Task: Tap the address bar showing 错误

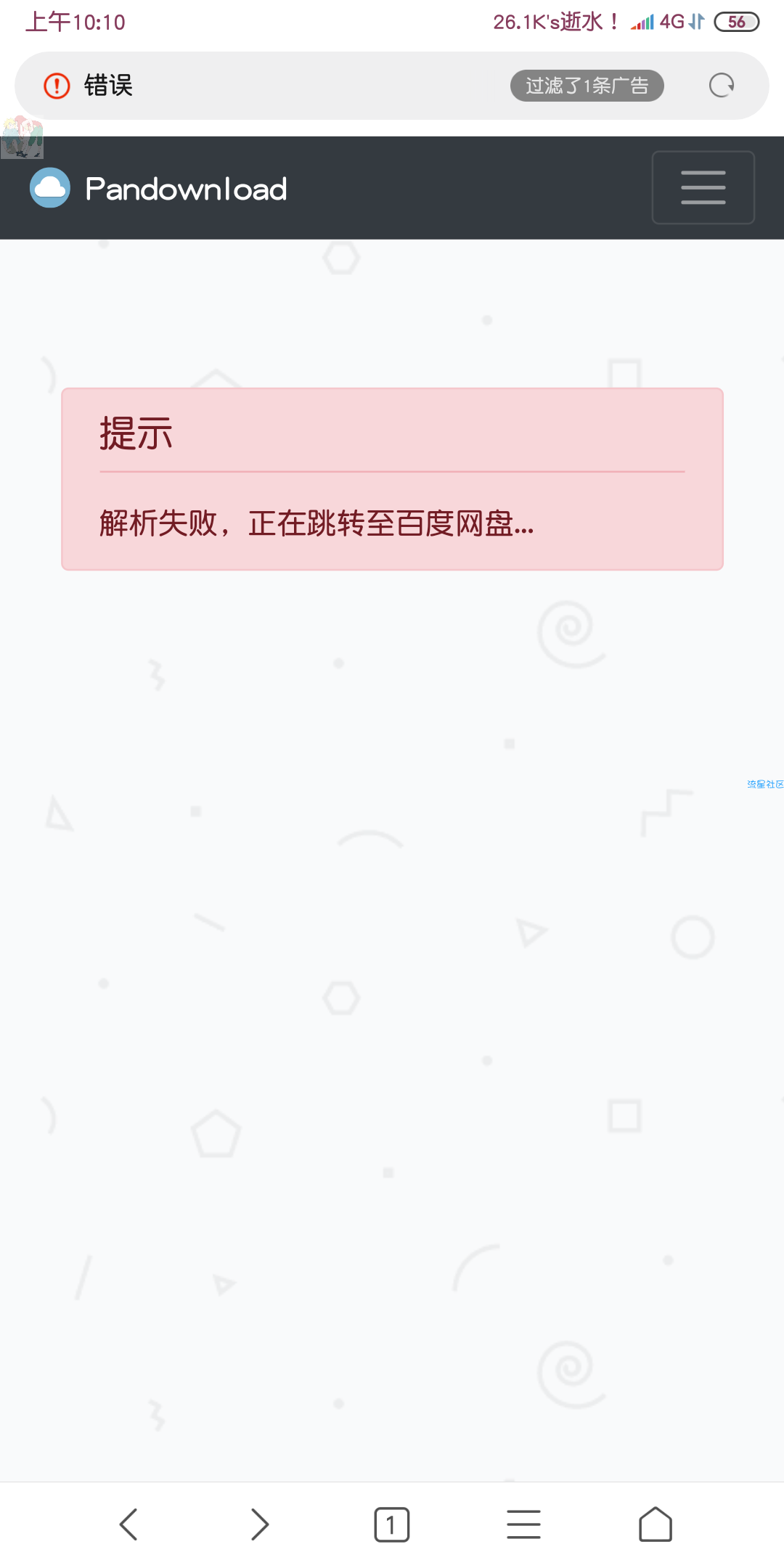Action: point(276,86)
